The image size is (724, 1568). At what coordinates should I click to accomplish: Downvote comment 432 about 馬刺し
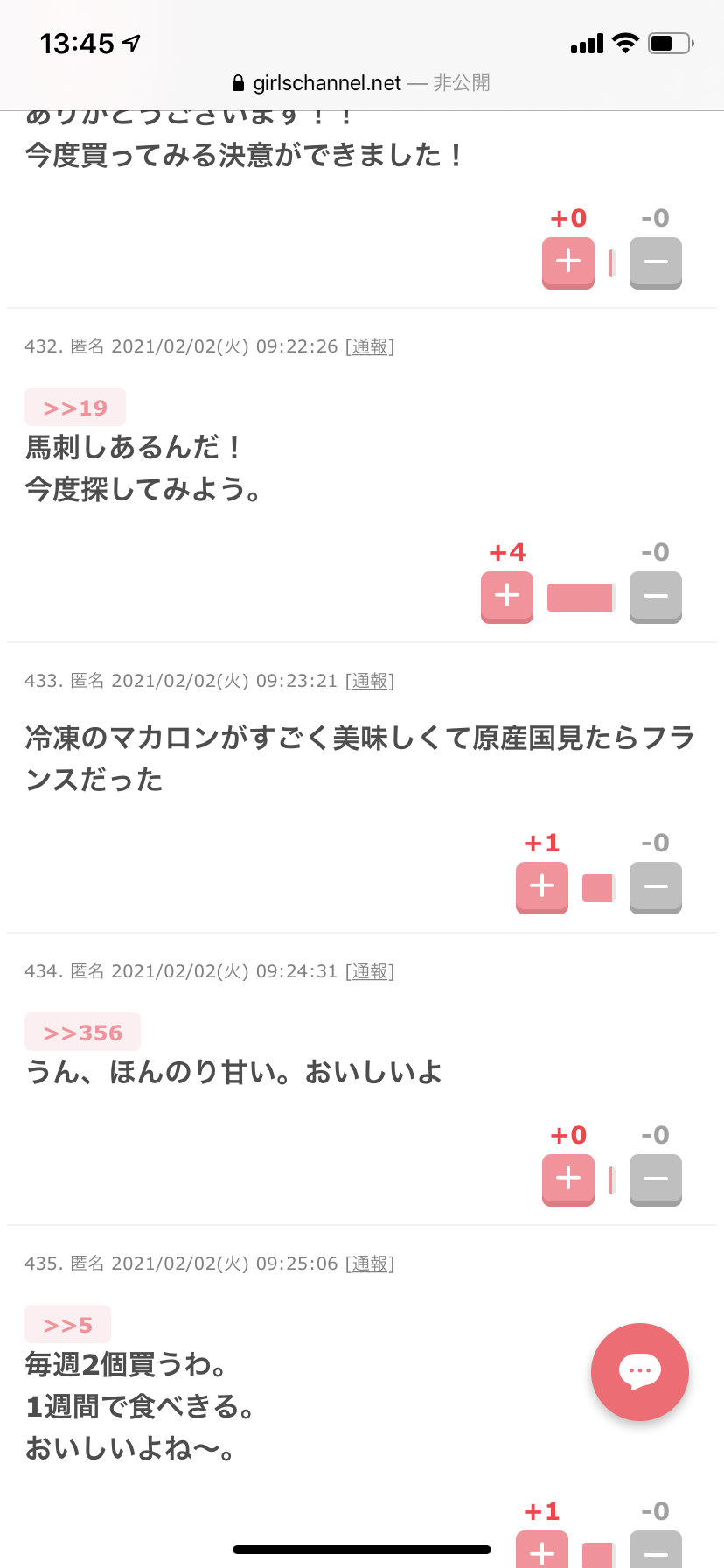(x=656, y=597)
